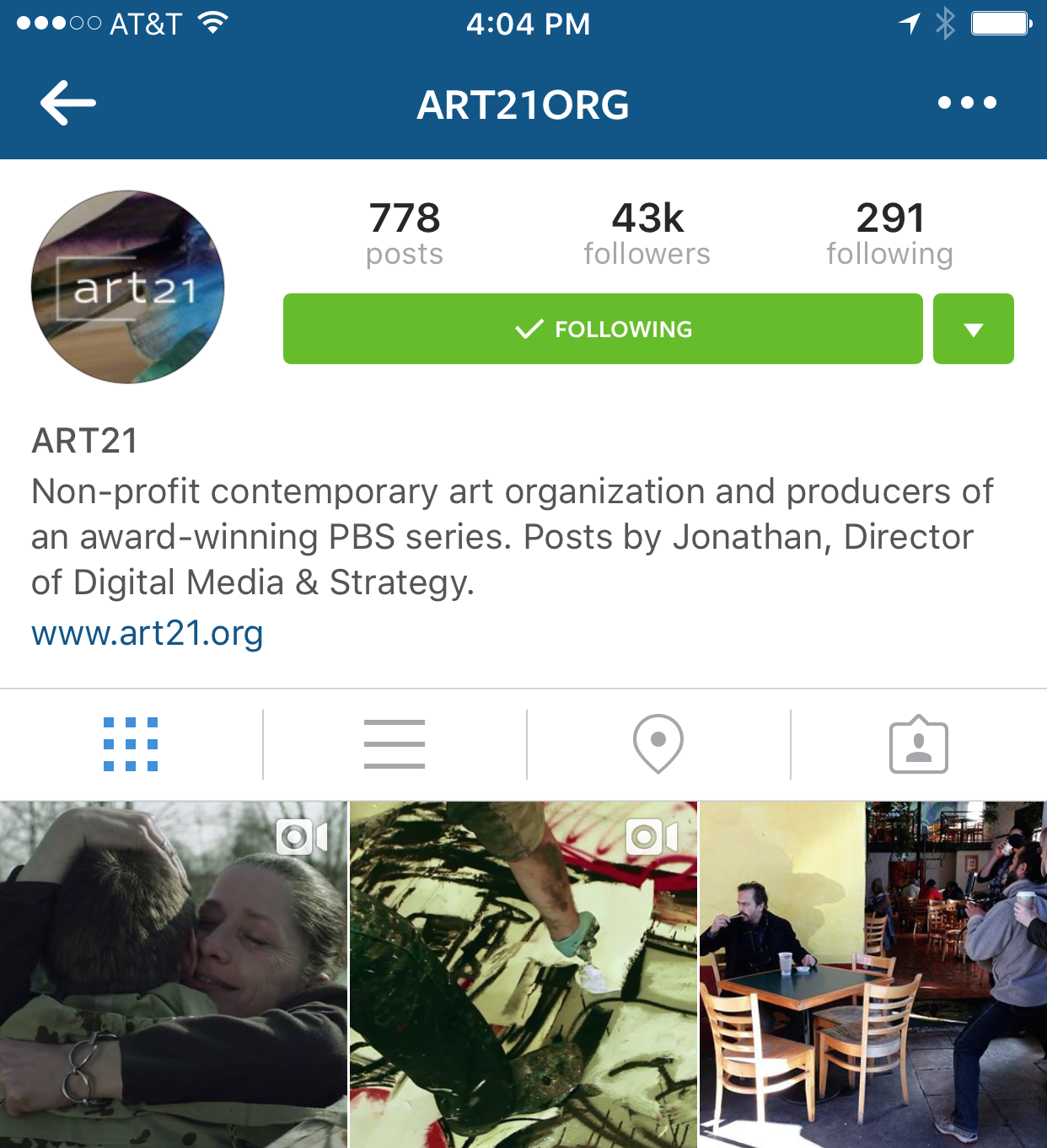Switch to grid view tab
The height and width of the screenshot is (1148, 1047).
click(x=131, y=744)
